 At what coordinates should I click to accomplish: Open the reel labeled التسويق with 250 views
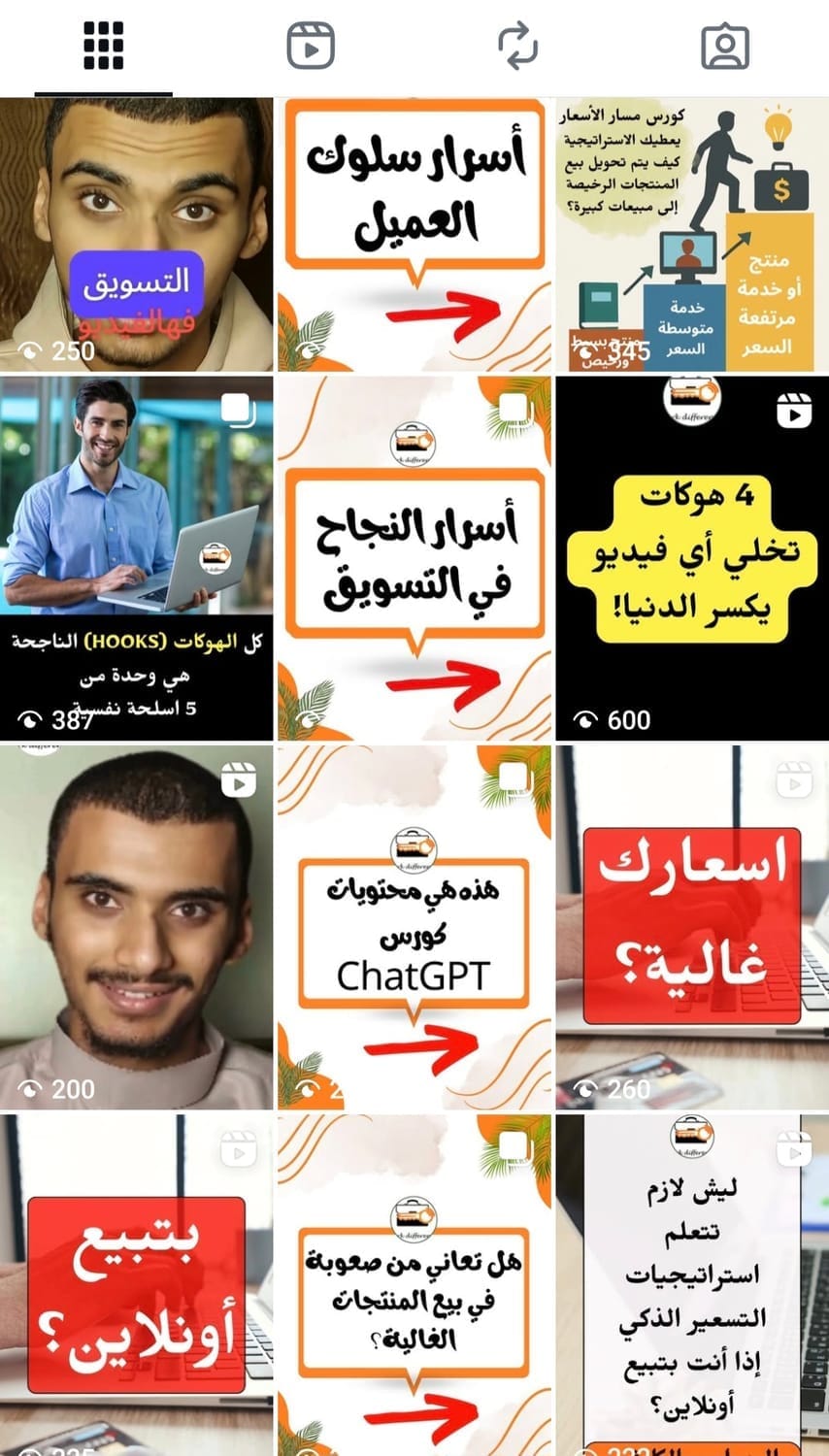point(137,234)
